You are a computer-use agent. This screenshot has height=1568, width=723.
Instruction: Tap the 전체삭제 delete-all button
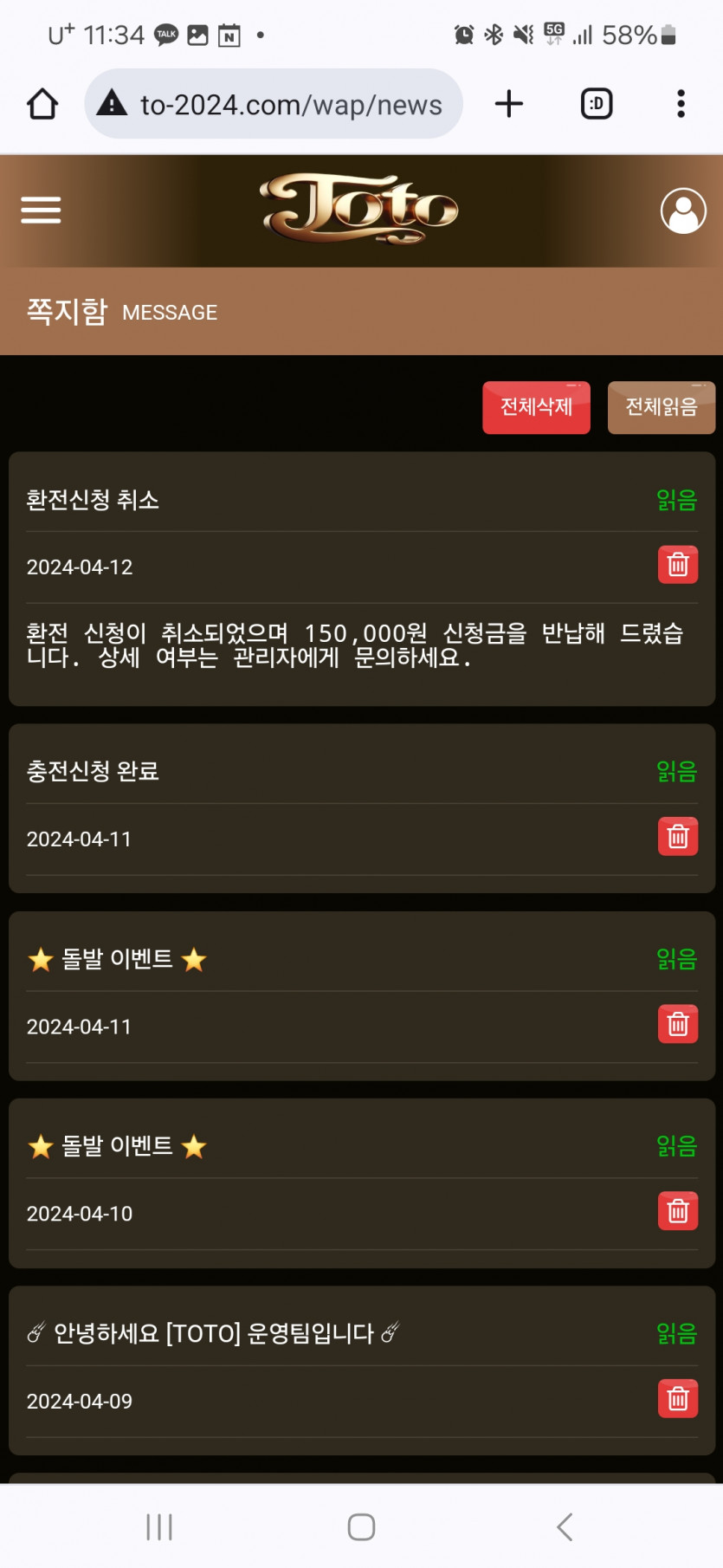pos(536,407)
